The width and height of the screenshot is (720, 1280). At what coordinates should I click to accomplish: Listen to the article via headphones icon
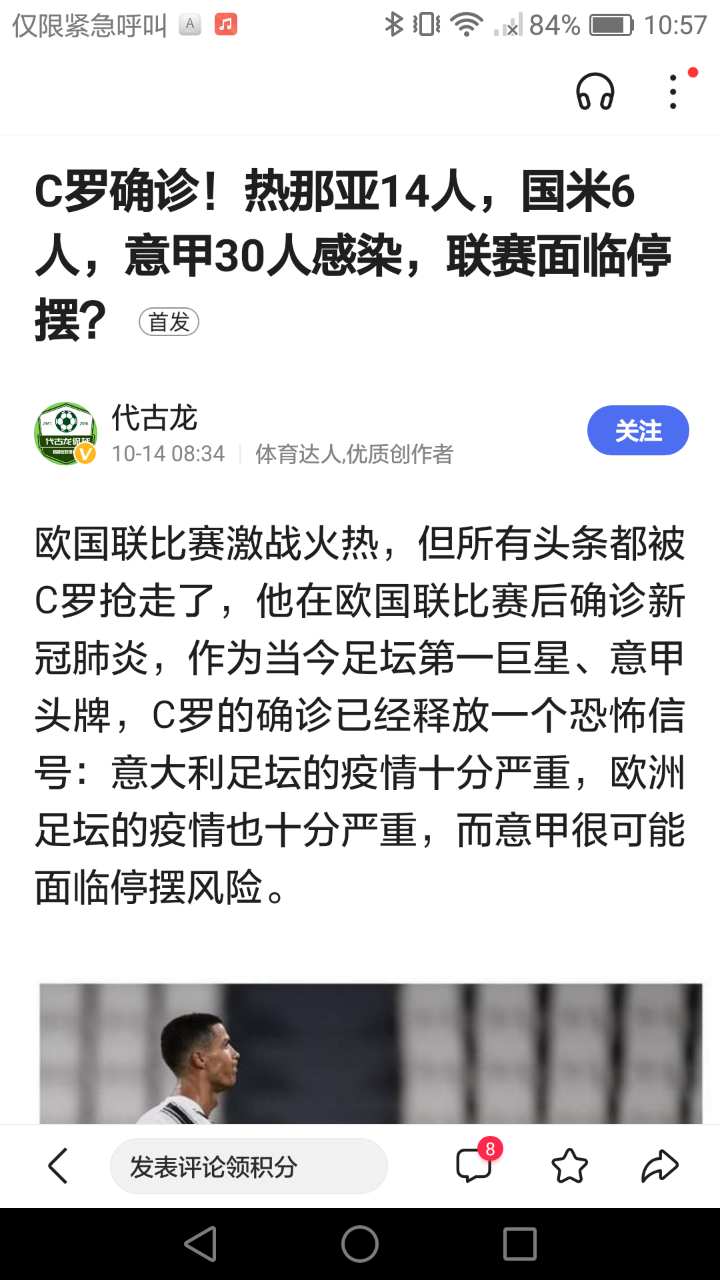coord(595,92)
